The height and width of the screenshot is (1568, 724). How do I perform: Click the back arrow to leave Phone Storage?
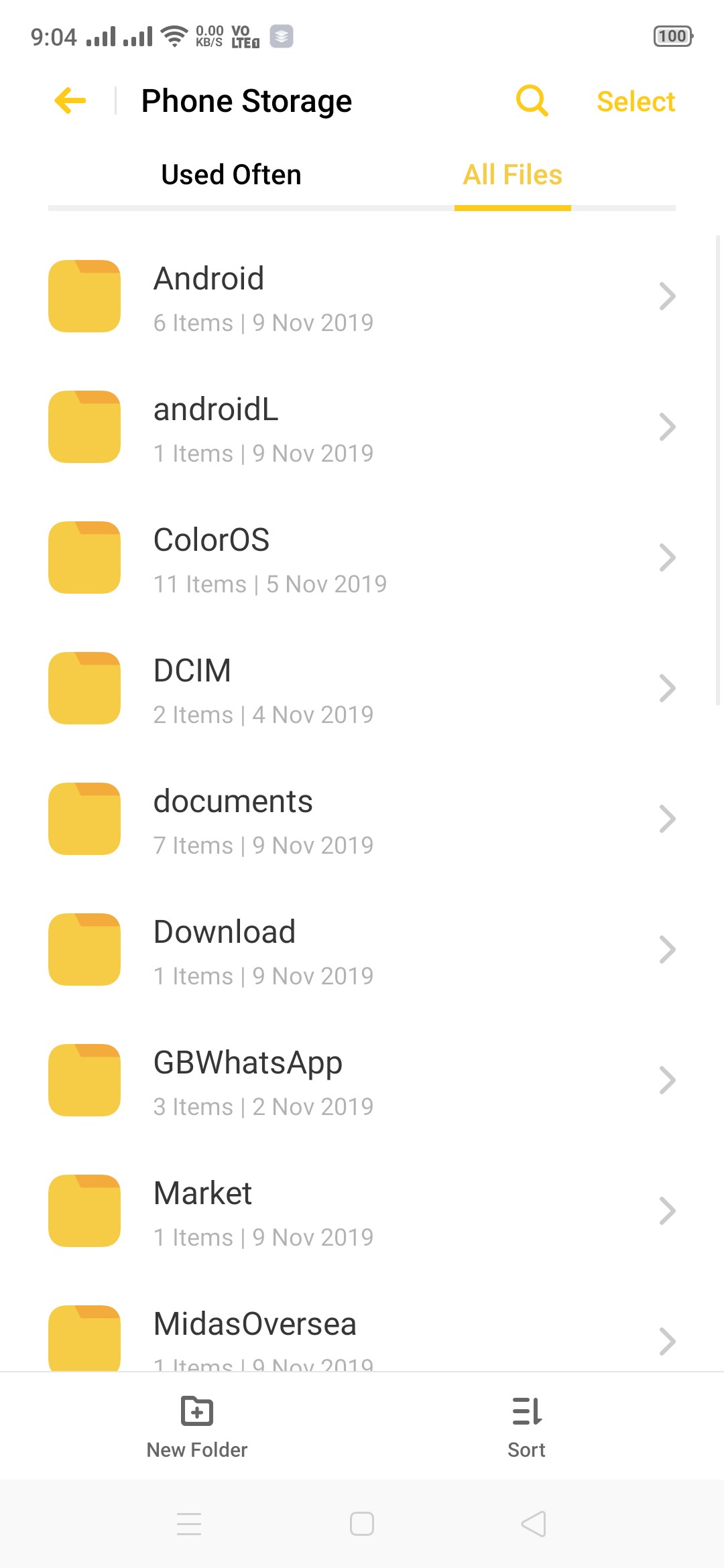tap(69, 101)
